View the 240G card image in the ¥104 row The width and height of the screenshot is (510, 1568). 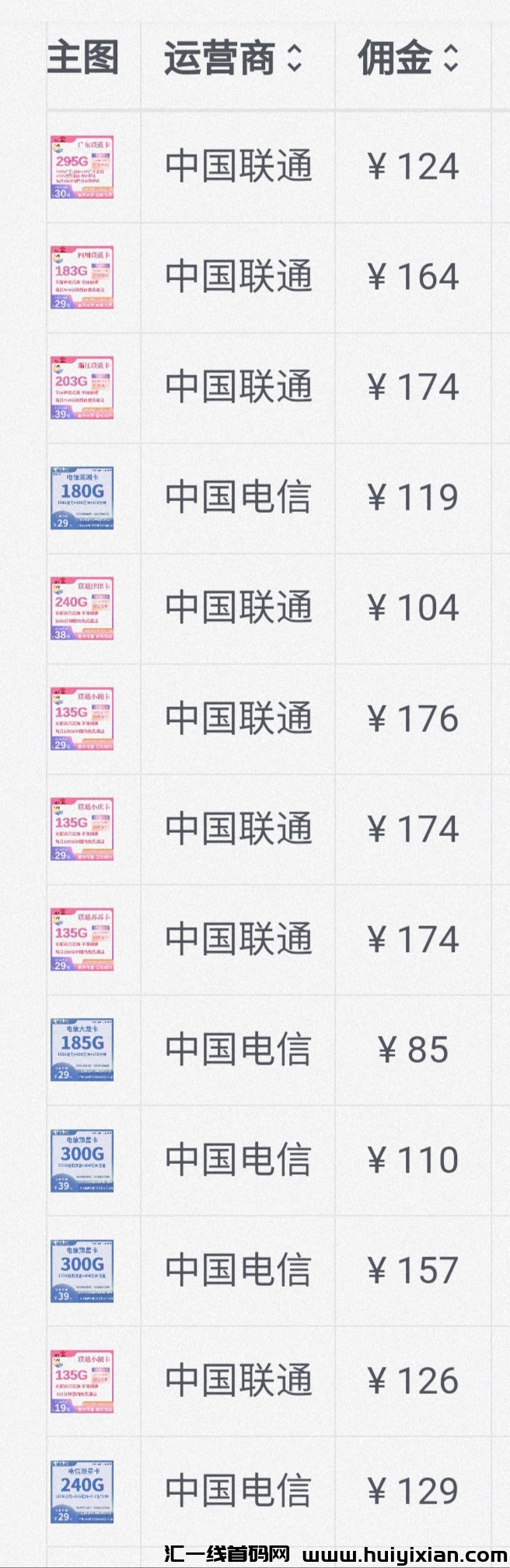click(82, 608)
